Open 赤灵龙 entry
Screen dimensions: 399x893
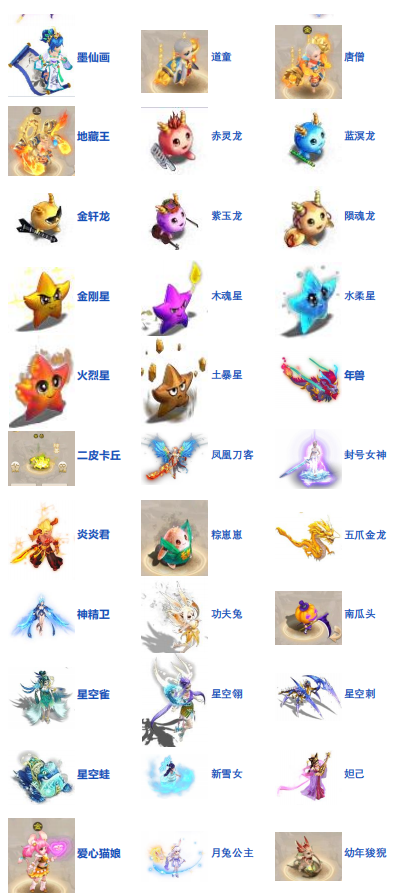pos(227,136)
